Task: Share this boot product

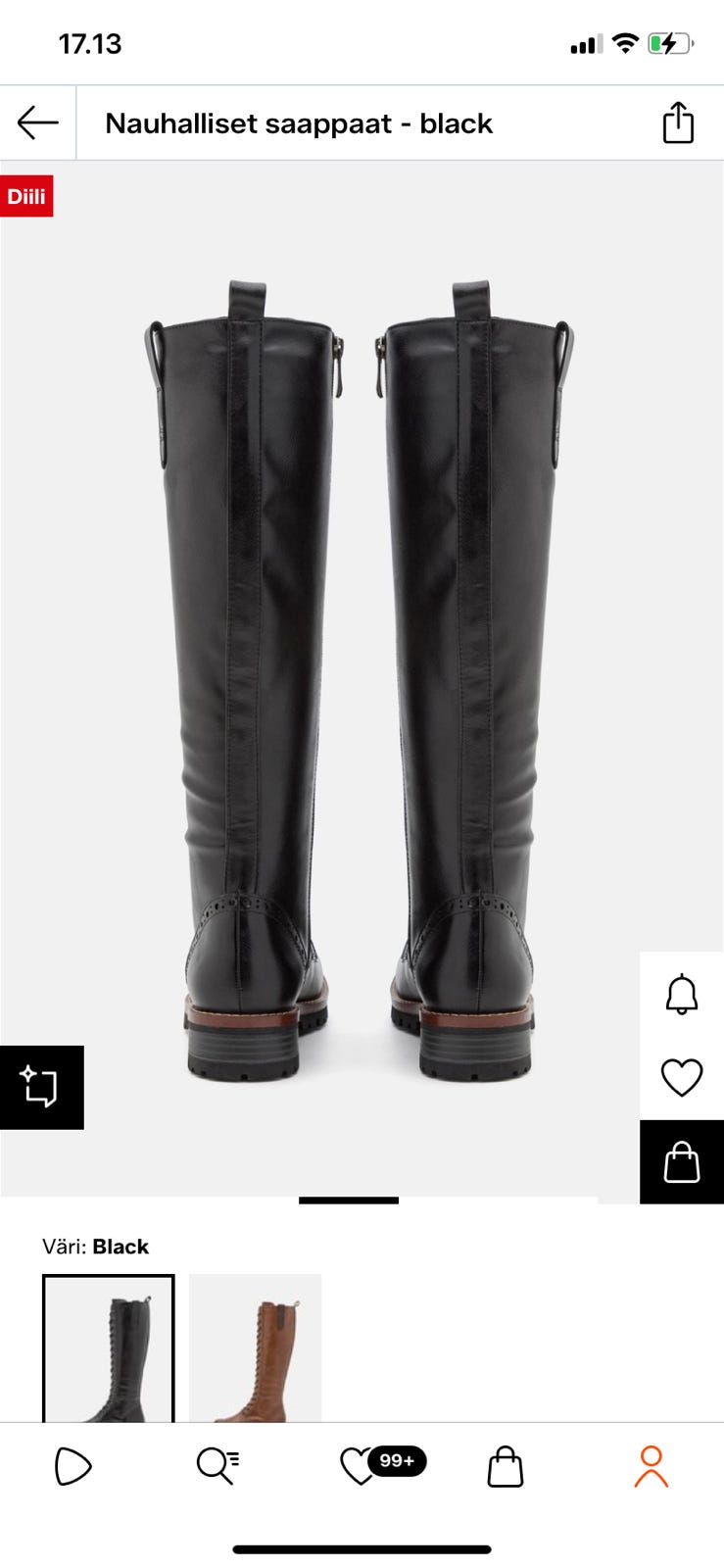Action: coord(678,123)
